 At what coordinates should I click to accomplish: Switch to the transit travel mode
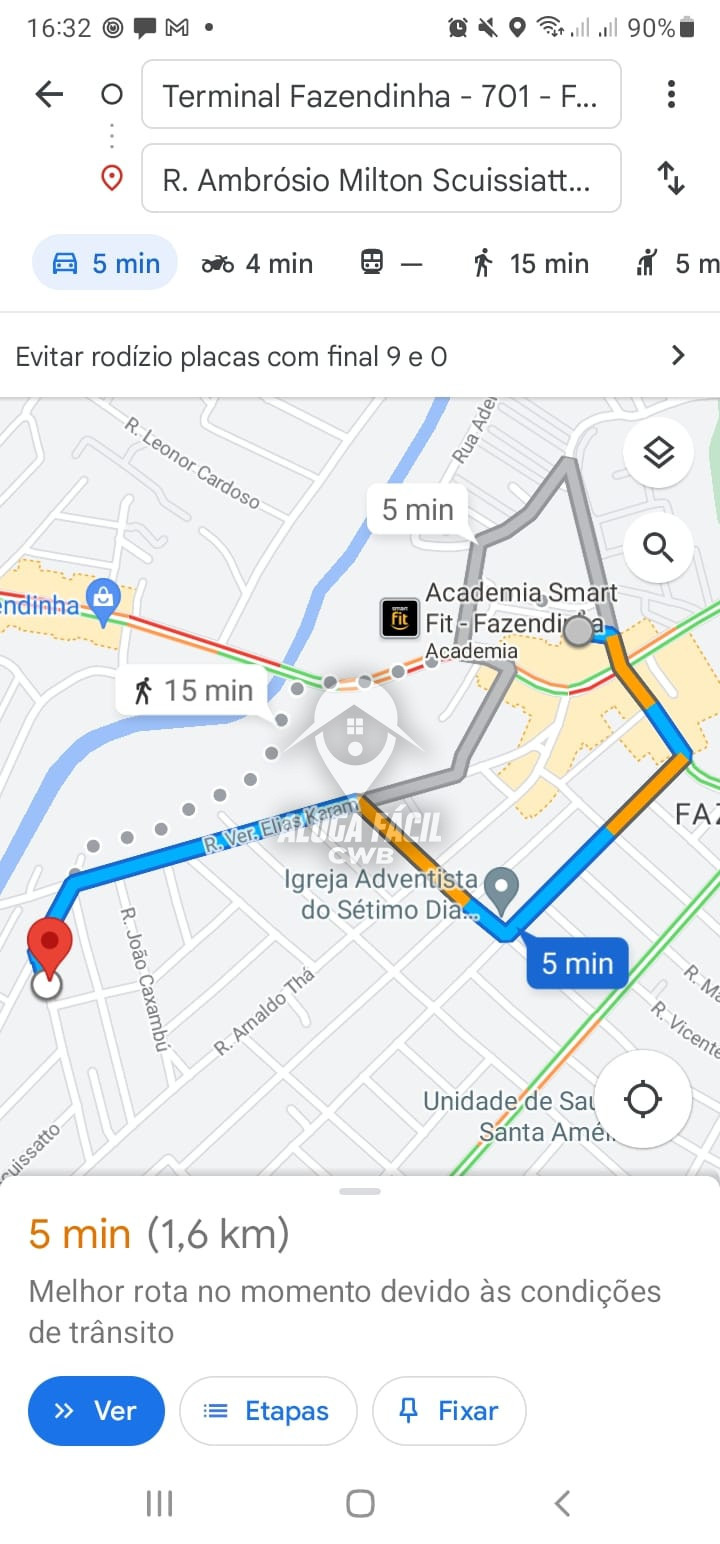pyautogui.click(x=391, y=263)
